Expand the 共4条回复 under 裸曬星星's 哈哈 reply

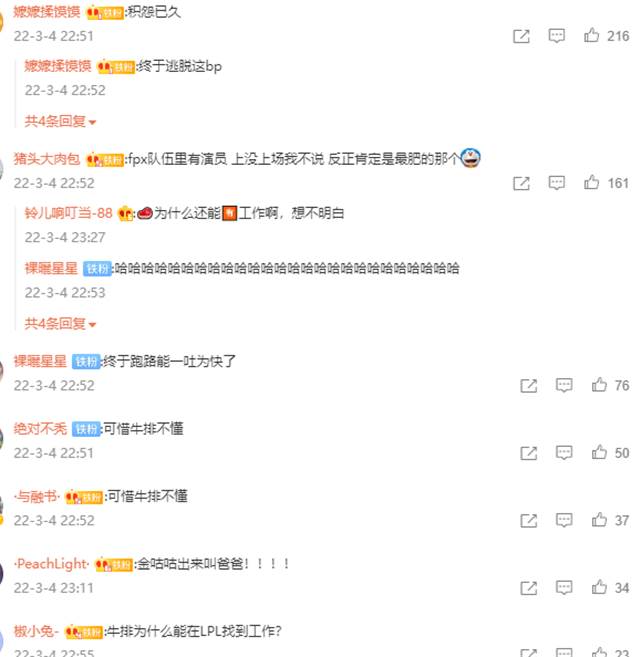[x=60, y=323]
